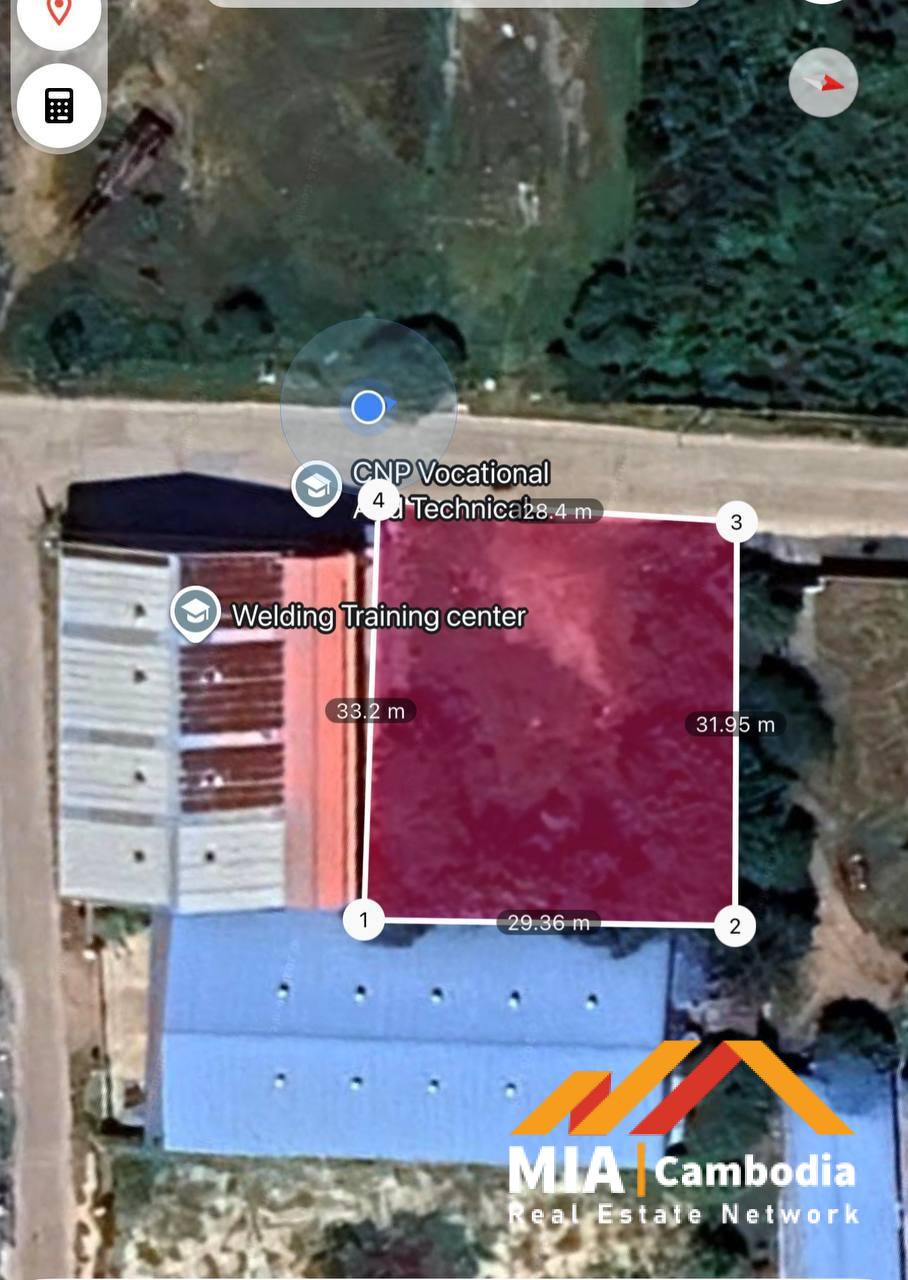This screenshot has height=1280, width=908.
Task: Select corner point 1 of the plot
Action: point(364,920)
